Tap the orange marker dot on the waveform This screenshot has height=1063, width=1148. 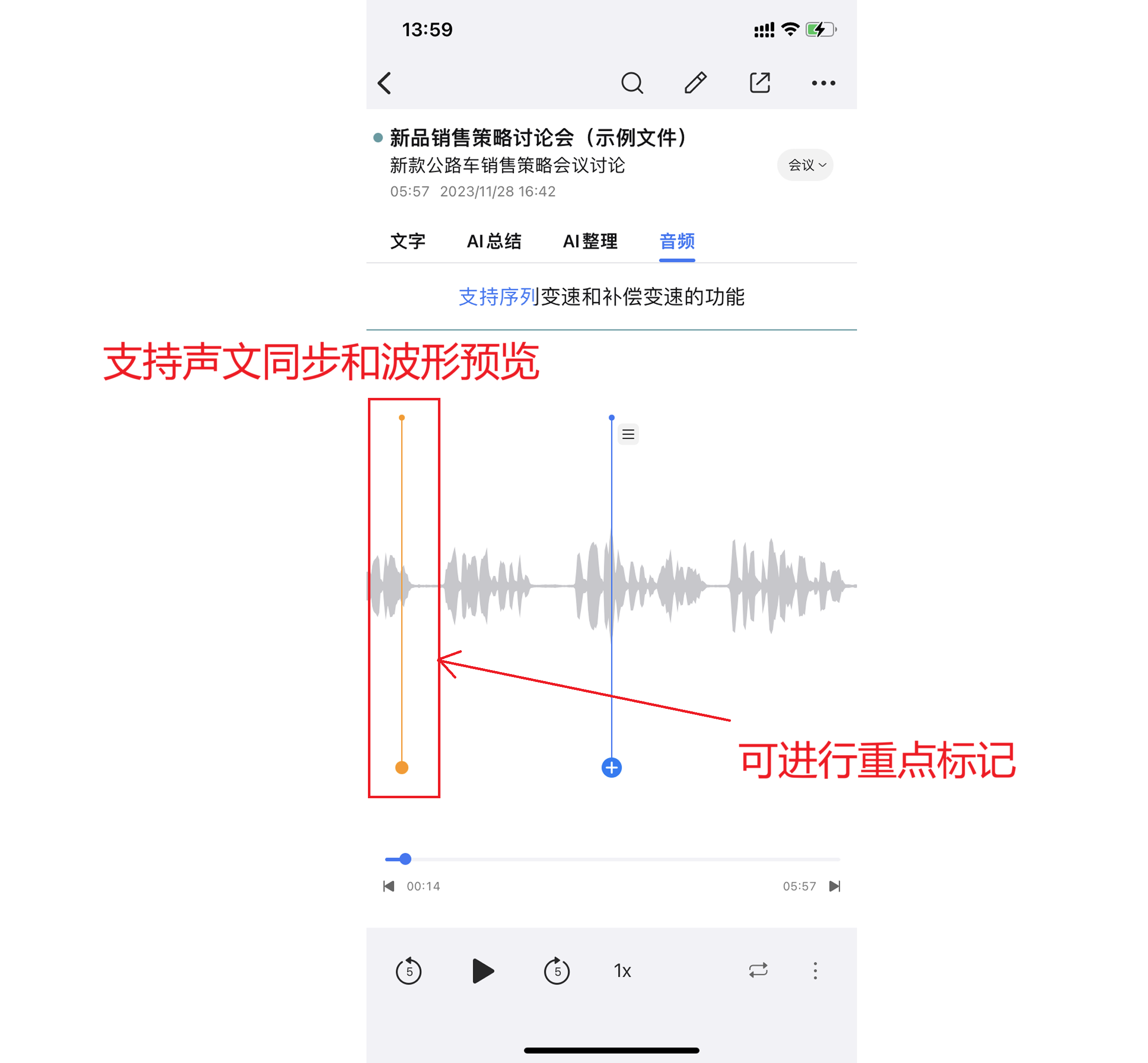pos(402,767)
